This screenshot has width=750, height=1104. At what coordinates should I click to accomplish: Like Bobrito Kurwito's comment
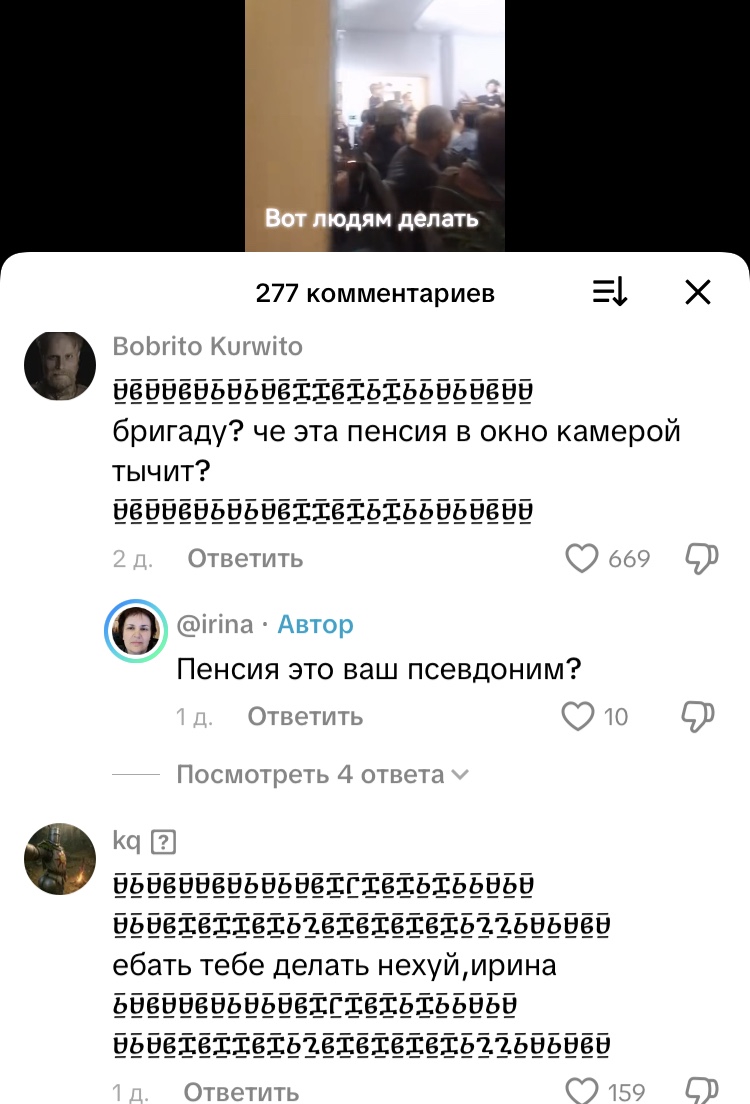pos(582,559)
